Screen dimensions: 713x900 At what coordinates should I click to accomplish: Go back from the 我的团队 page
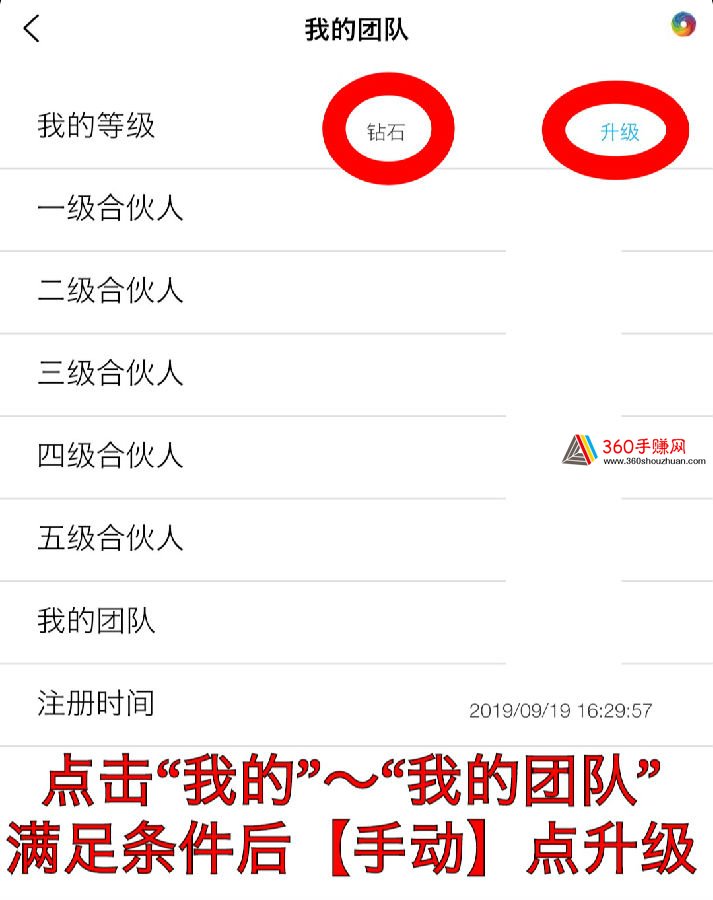point(32,29)
